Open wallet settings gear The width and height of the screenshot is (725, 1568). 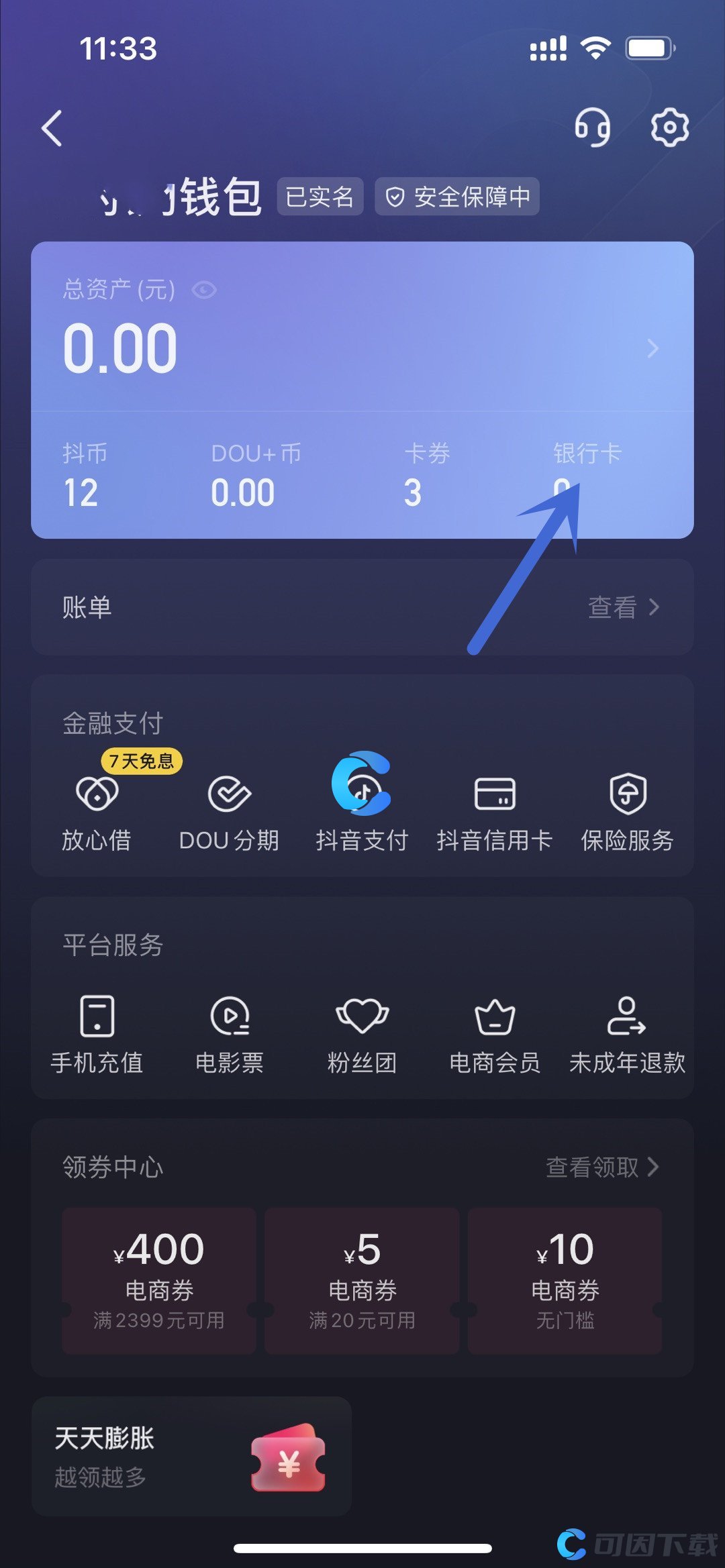pos(669,127)
